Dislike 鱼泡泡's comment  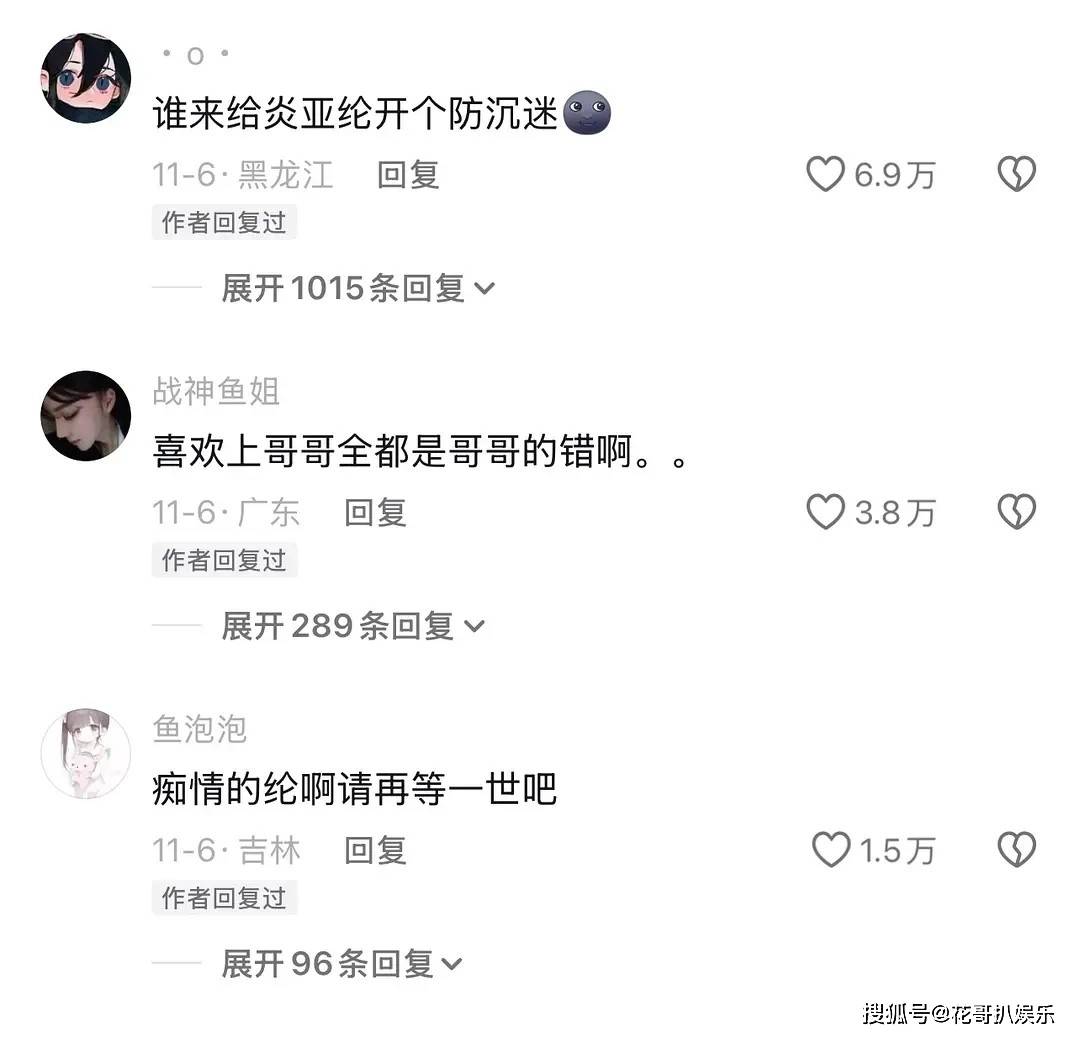[1016, 851]
